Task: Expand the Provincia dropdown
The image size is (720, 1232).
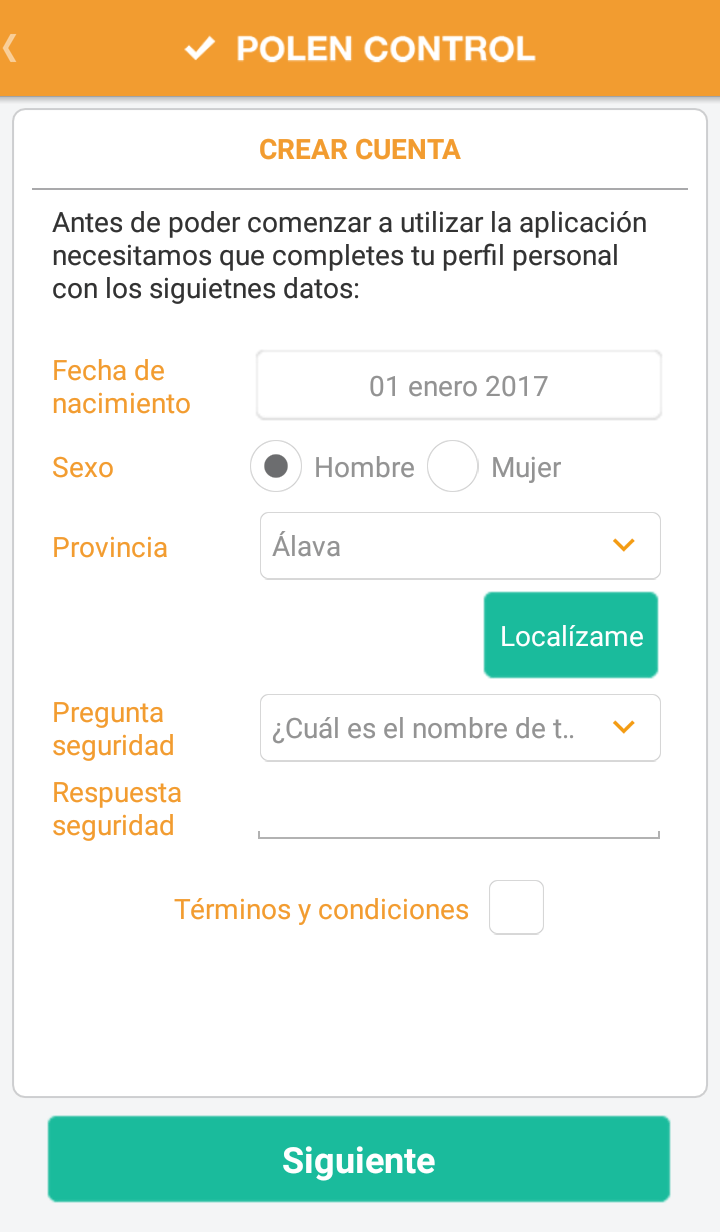Action: [460, 546]
